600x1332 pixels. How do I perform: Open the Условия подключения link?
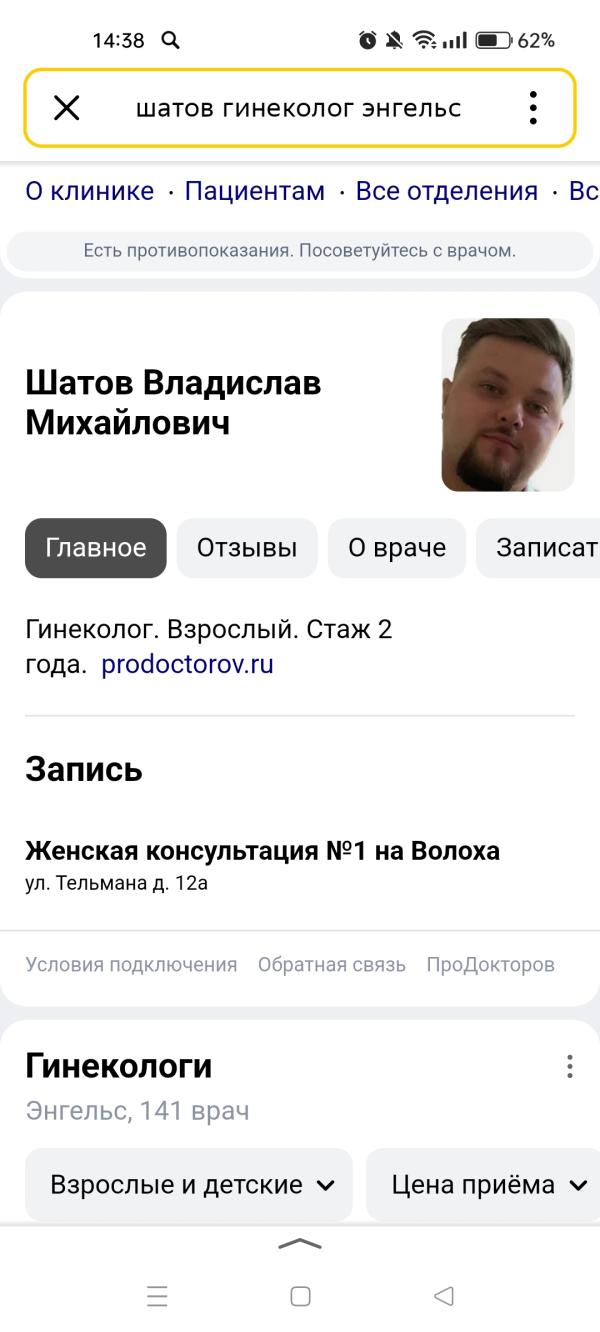[x=131, y=965]
